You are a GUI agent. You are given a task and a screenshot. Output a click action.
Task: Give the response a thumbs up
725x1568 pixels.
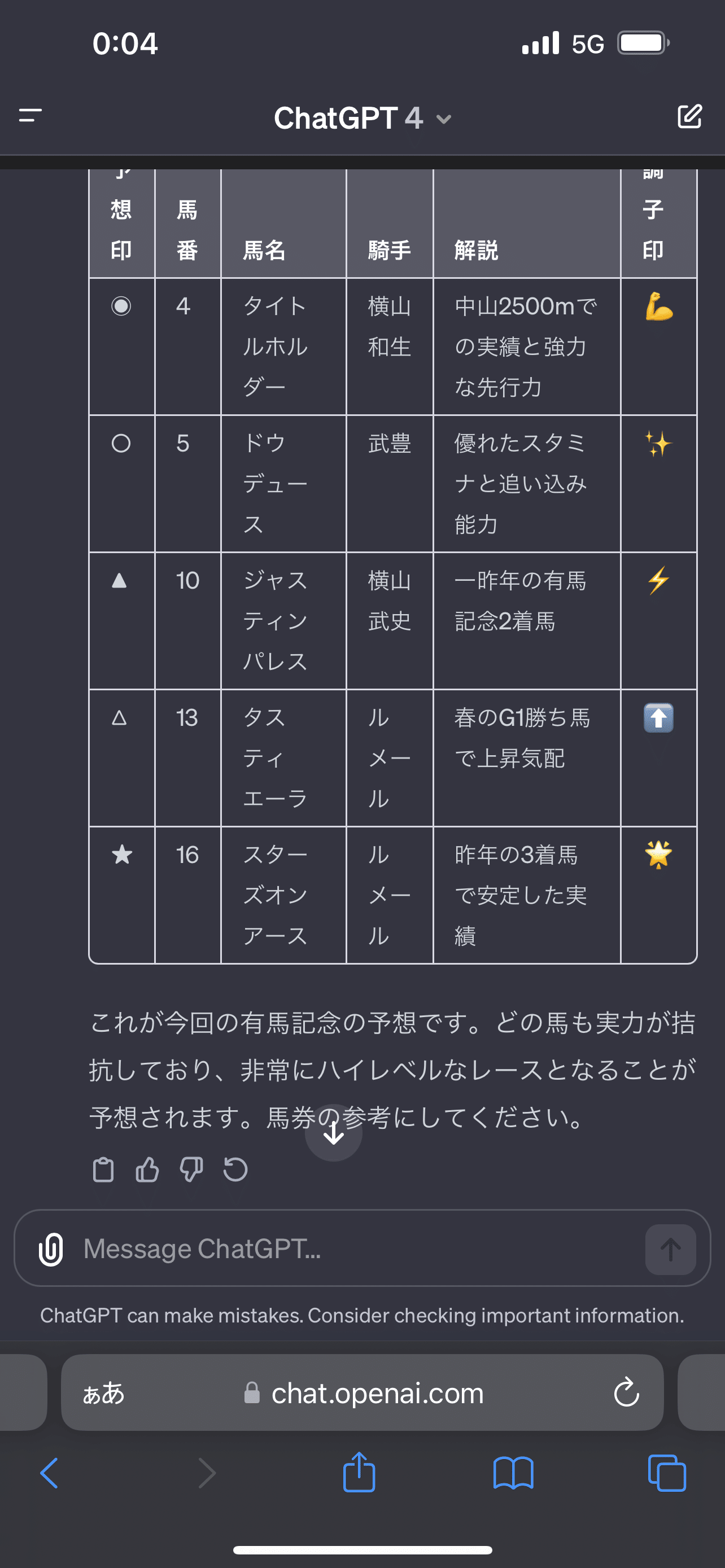coord(147,1170)
